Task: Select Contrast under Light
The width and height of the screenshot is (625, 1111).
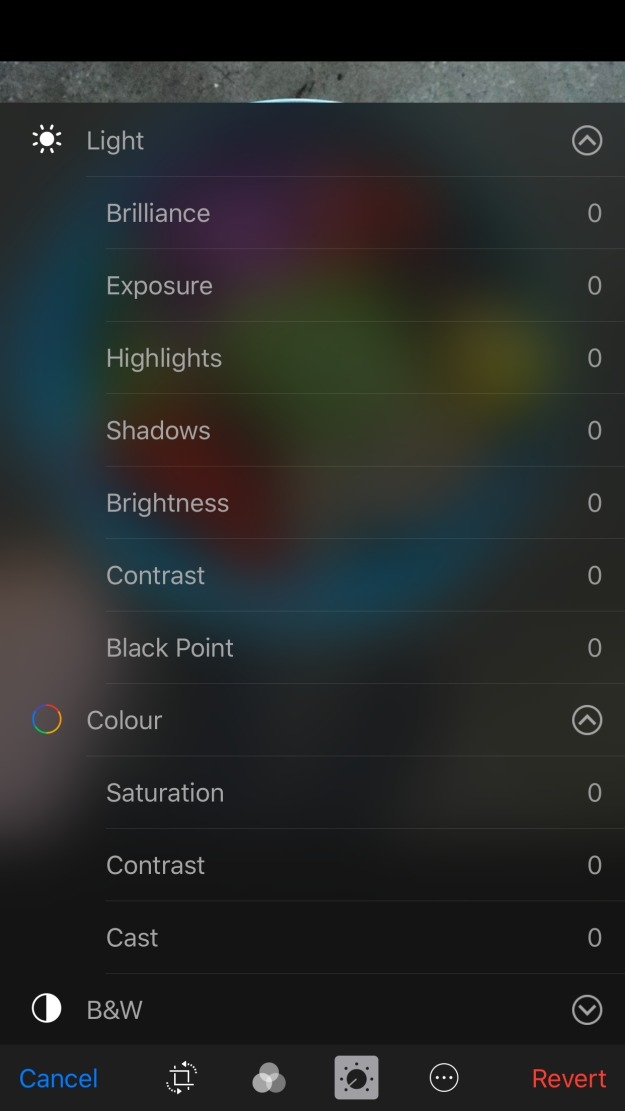Action: tap(155, 576)
